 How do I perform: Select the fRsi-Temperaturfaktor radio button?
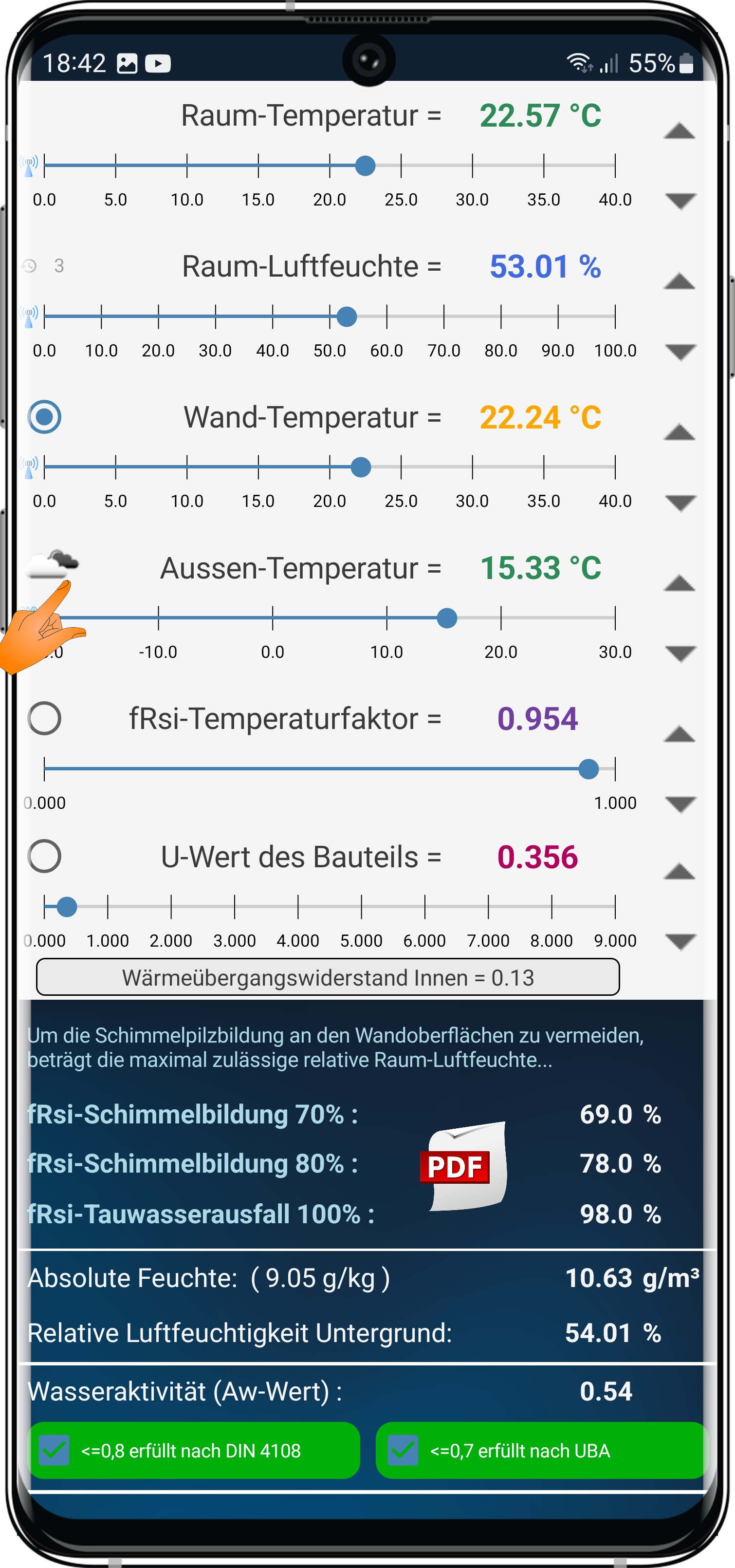point(44,718)
